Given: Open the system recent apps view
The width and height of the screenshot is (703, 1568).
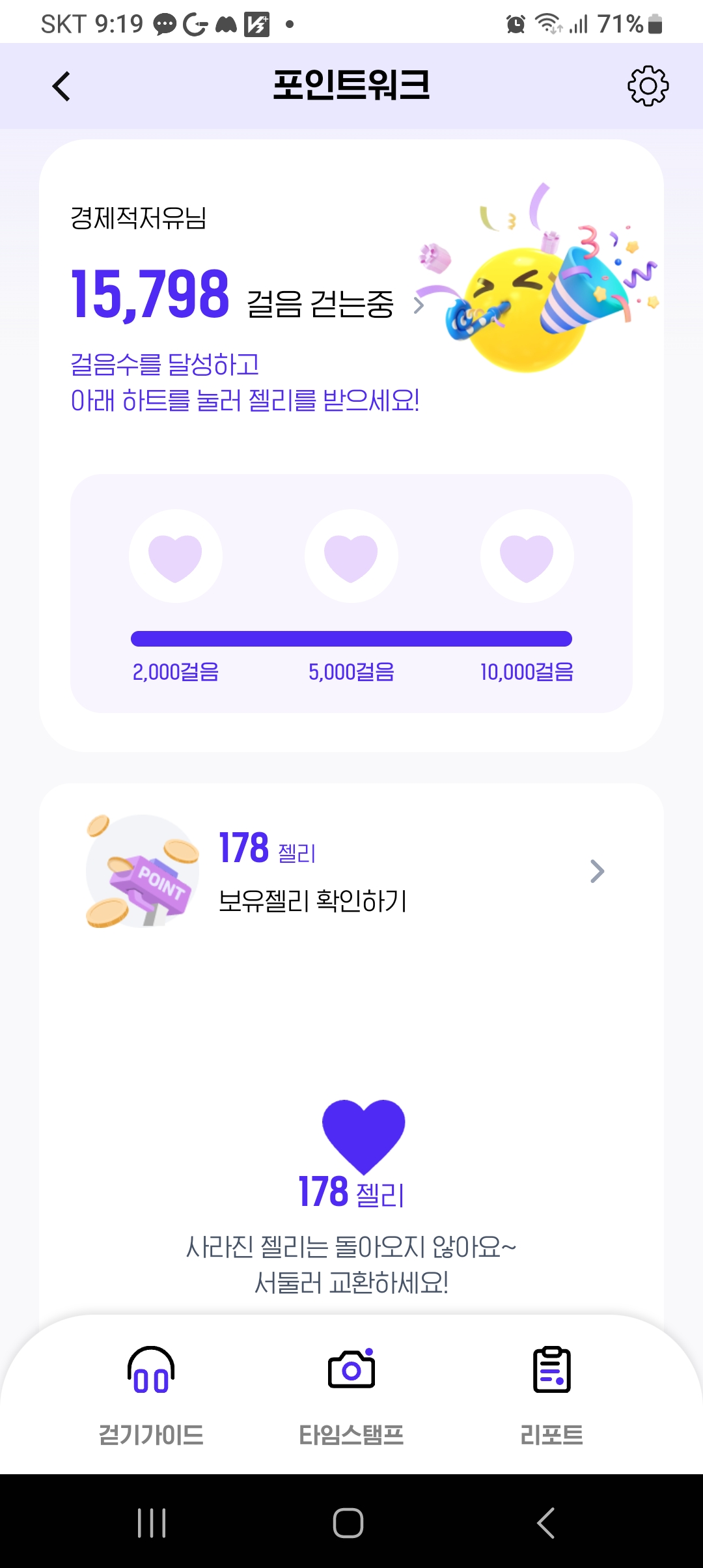Looking at the screenshot, I should click(x=152, y=1523).
